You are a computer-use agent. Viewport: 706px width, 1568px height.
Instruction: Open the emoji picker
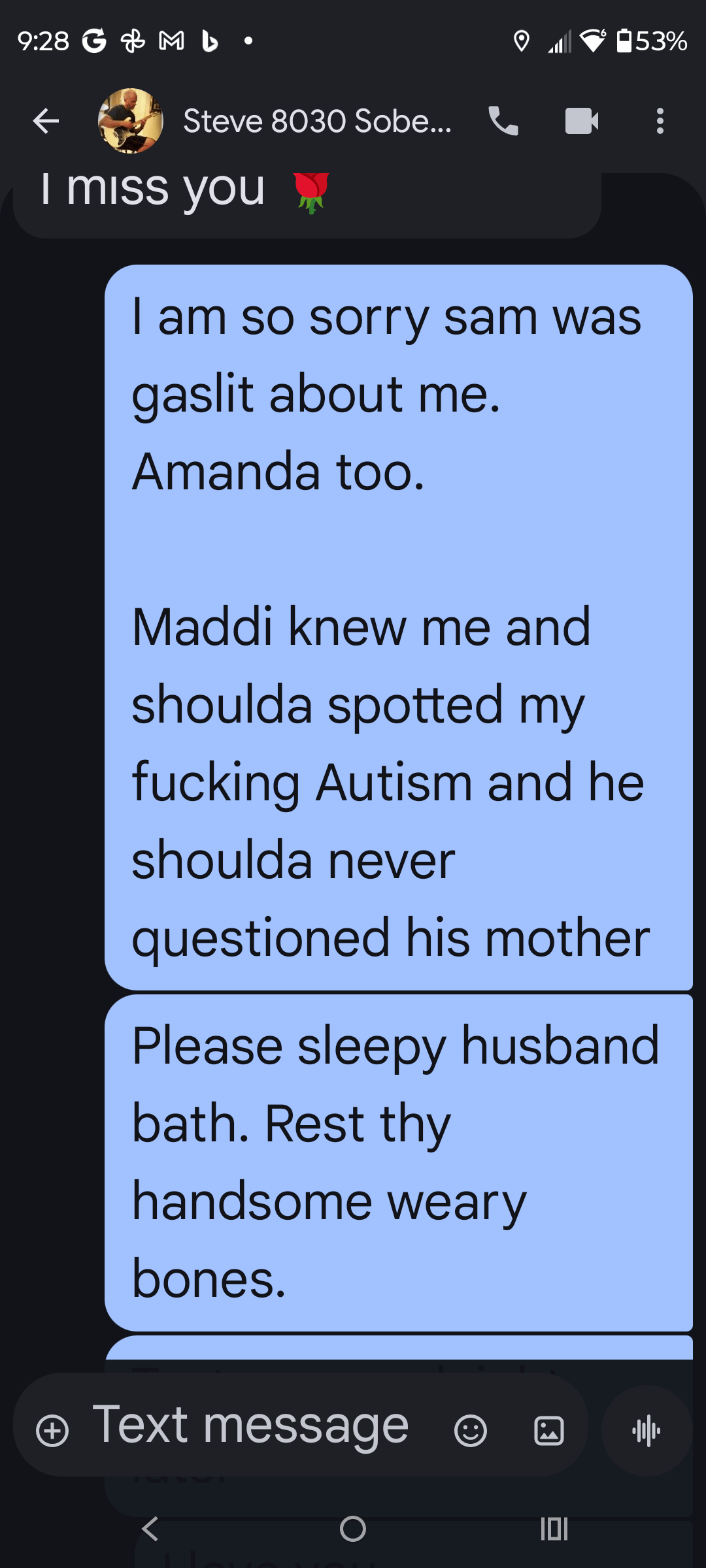tap(470, 1431)
